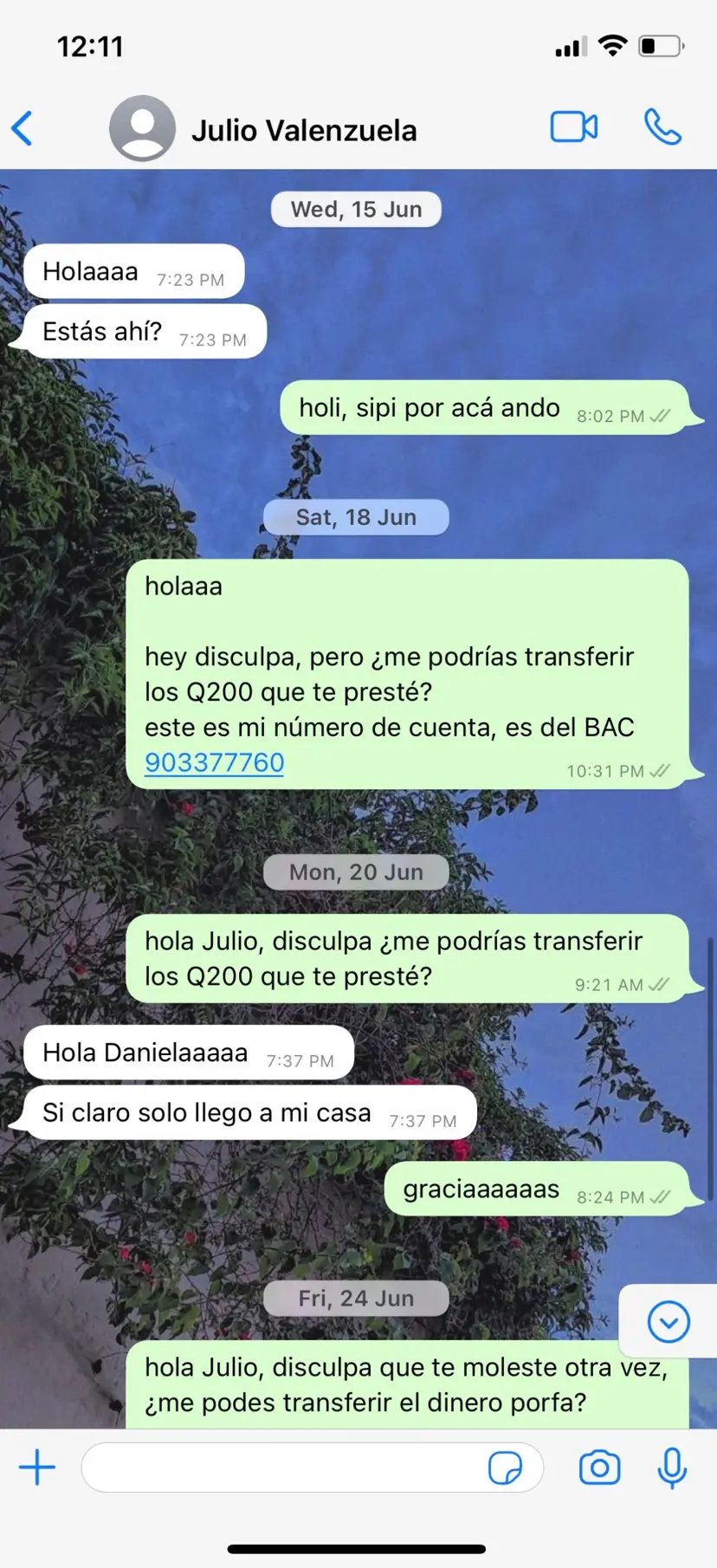Tap the account number link 903377760
The height and width of the screenshot is (1568, 717).
coord(214,762)
